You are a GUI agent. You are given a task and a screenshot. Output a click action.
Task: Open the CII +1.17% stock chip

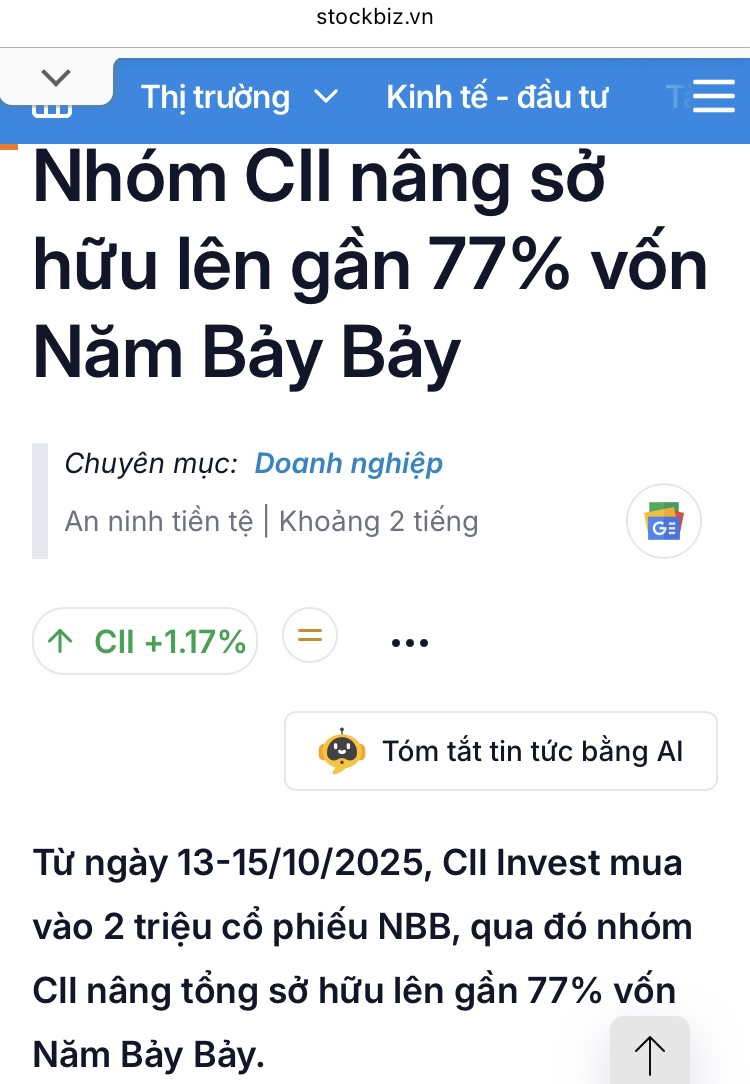[x=146, y=641]
